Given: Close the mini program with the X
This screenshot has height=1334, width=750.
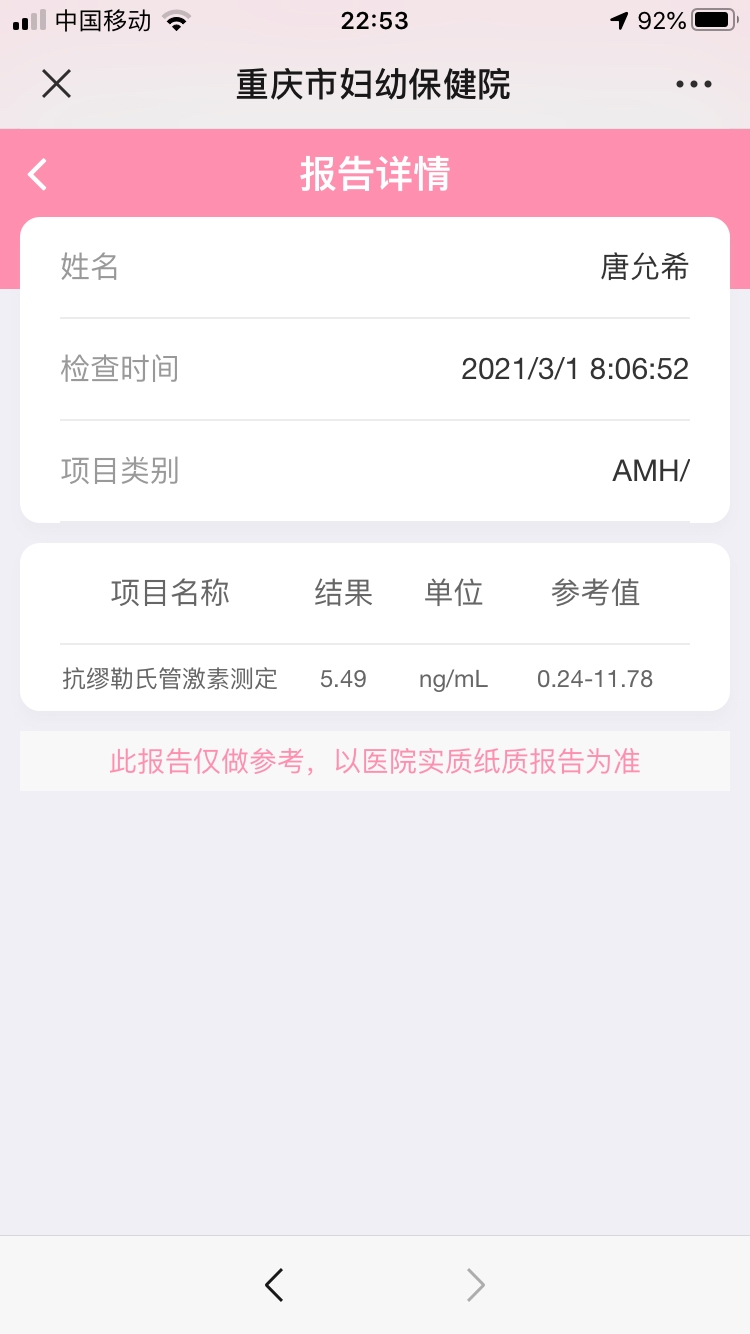Looking at the screenshot, I should 56,84.
